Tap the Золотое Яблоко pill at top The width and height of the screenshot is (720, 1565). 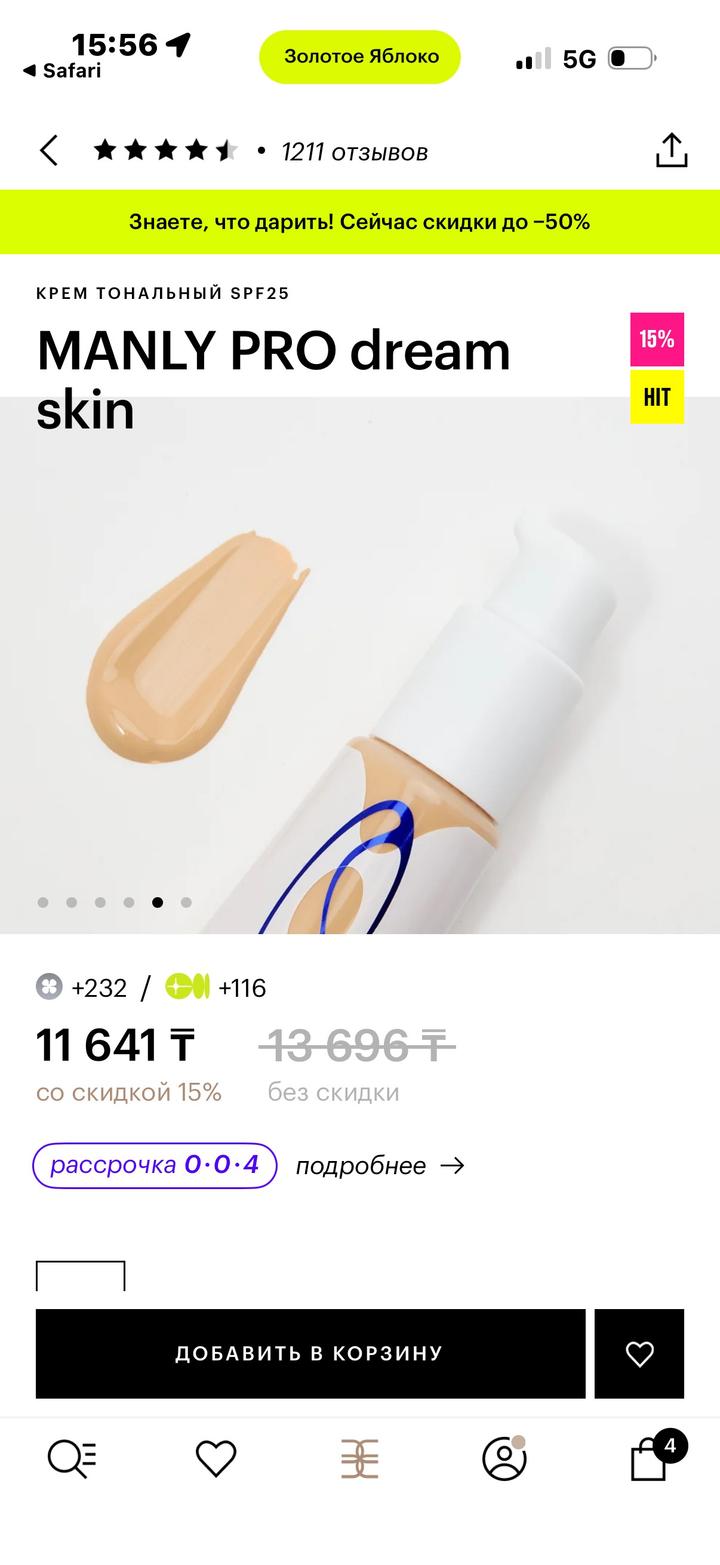[x=360, y=57]
